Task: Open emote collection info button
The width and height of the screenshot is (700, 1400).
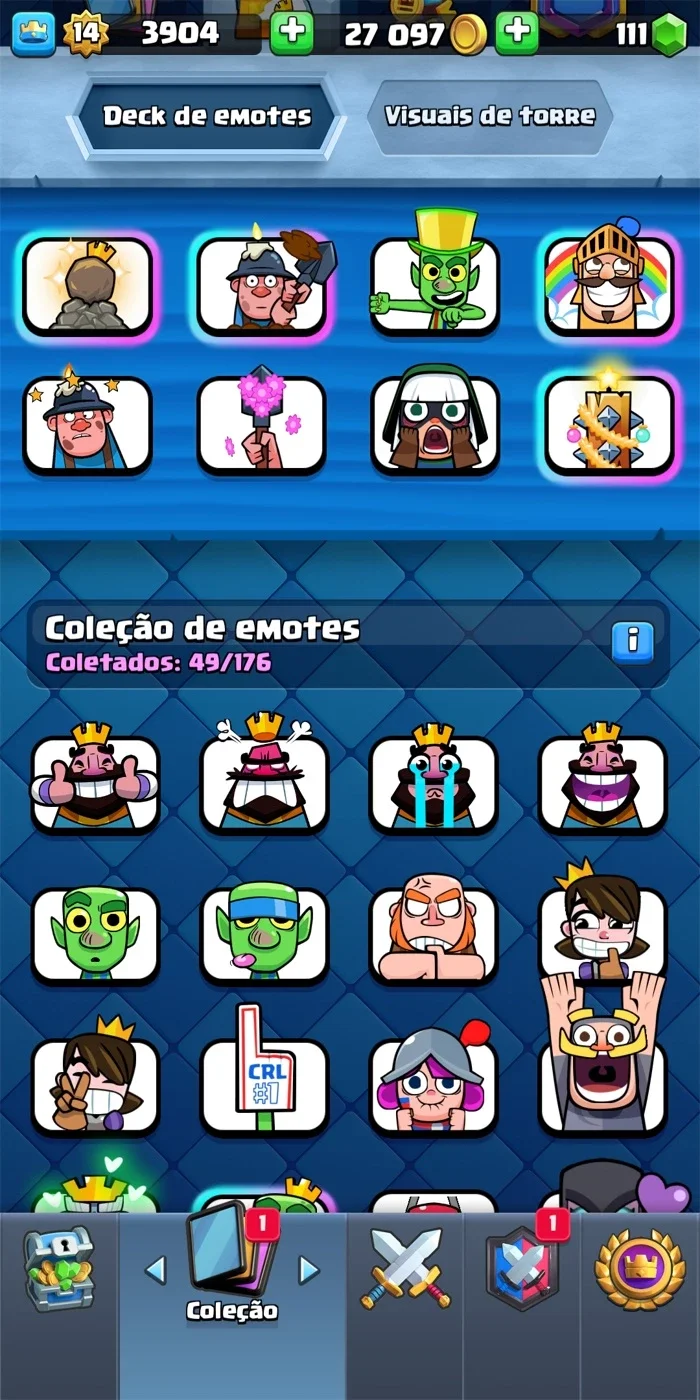Action: 632,639
